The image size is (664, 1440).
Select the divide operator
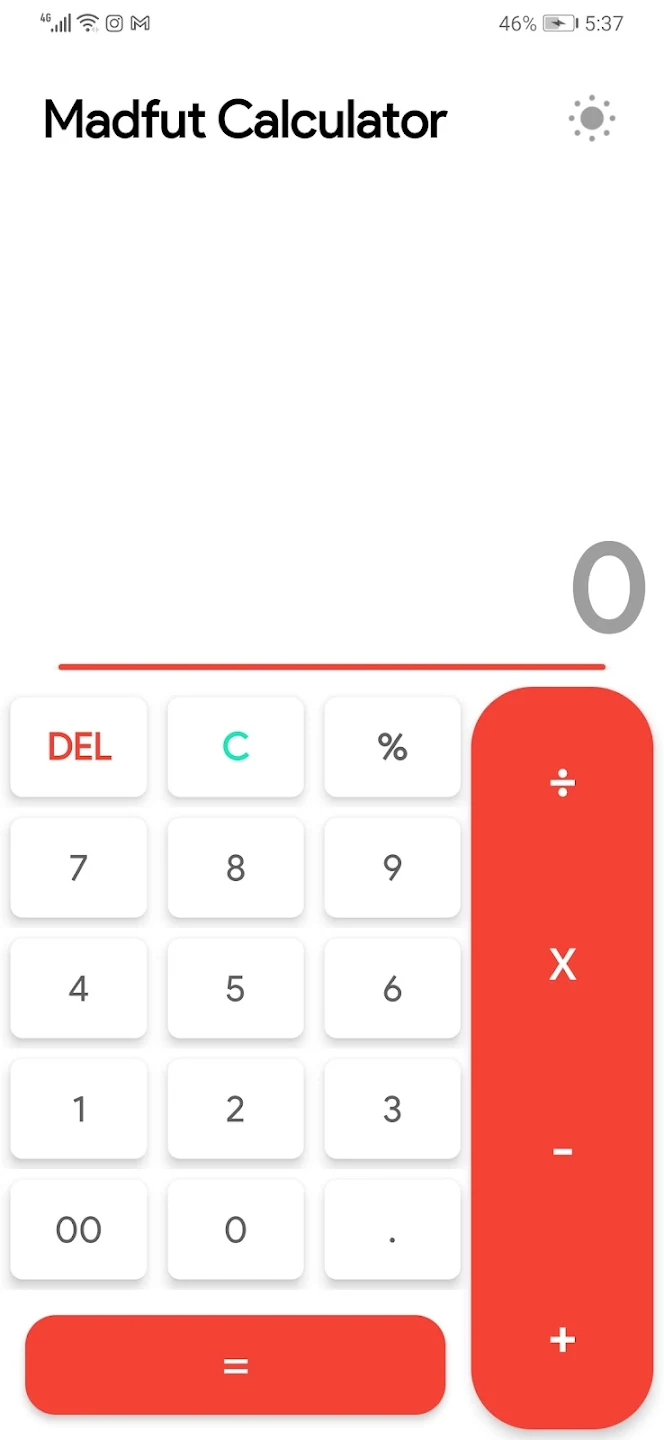pyautogui.click(x=562, y=782)
